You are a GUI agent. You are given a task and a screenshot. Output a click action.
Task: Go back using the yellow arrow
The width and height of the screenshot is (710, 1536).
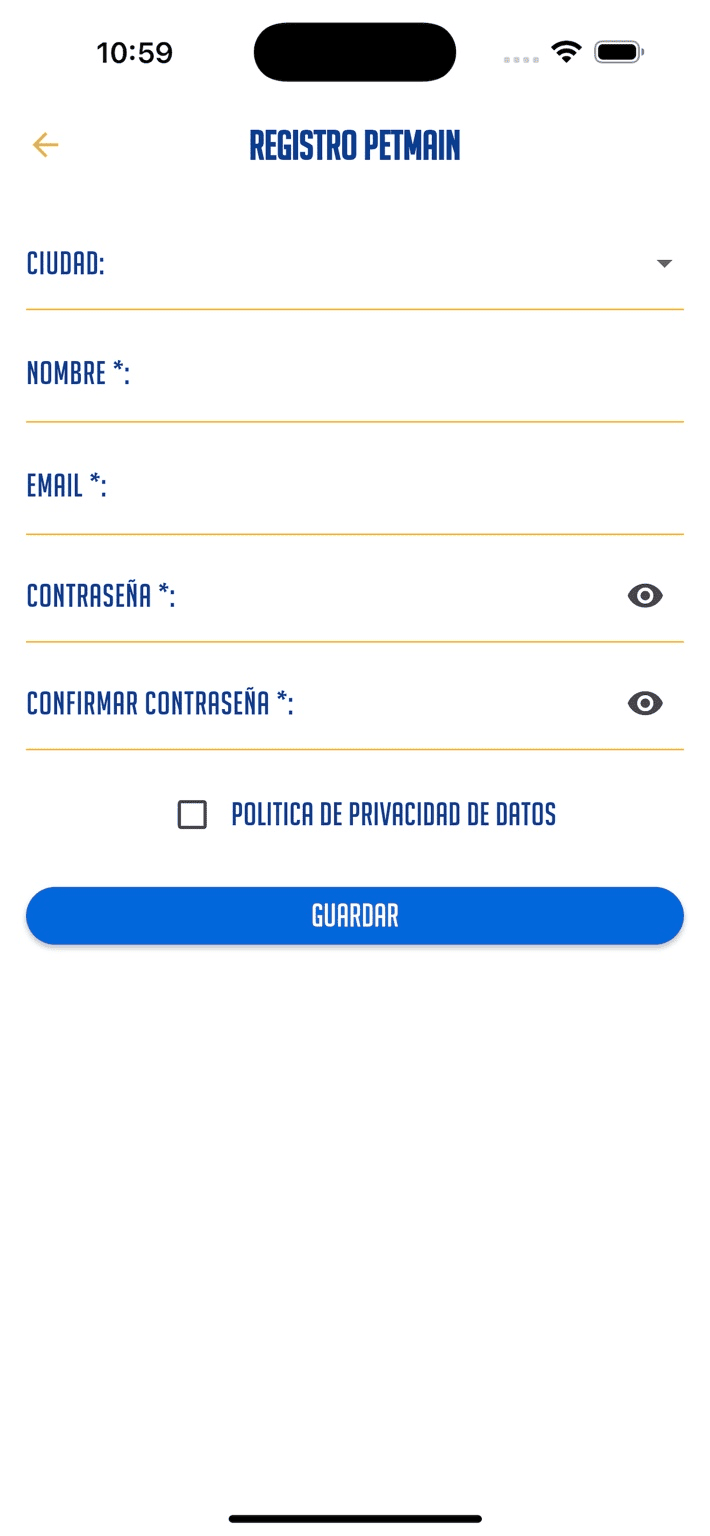point(45,145)
